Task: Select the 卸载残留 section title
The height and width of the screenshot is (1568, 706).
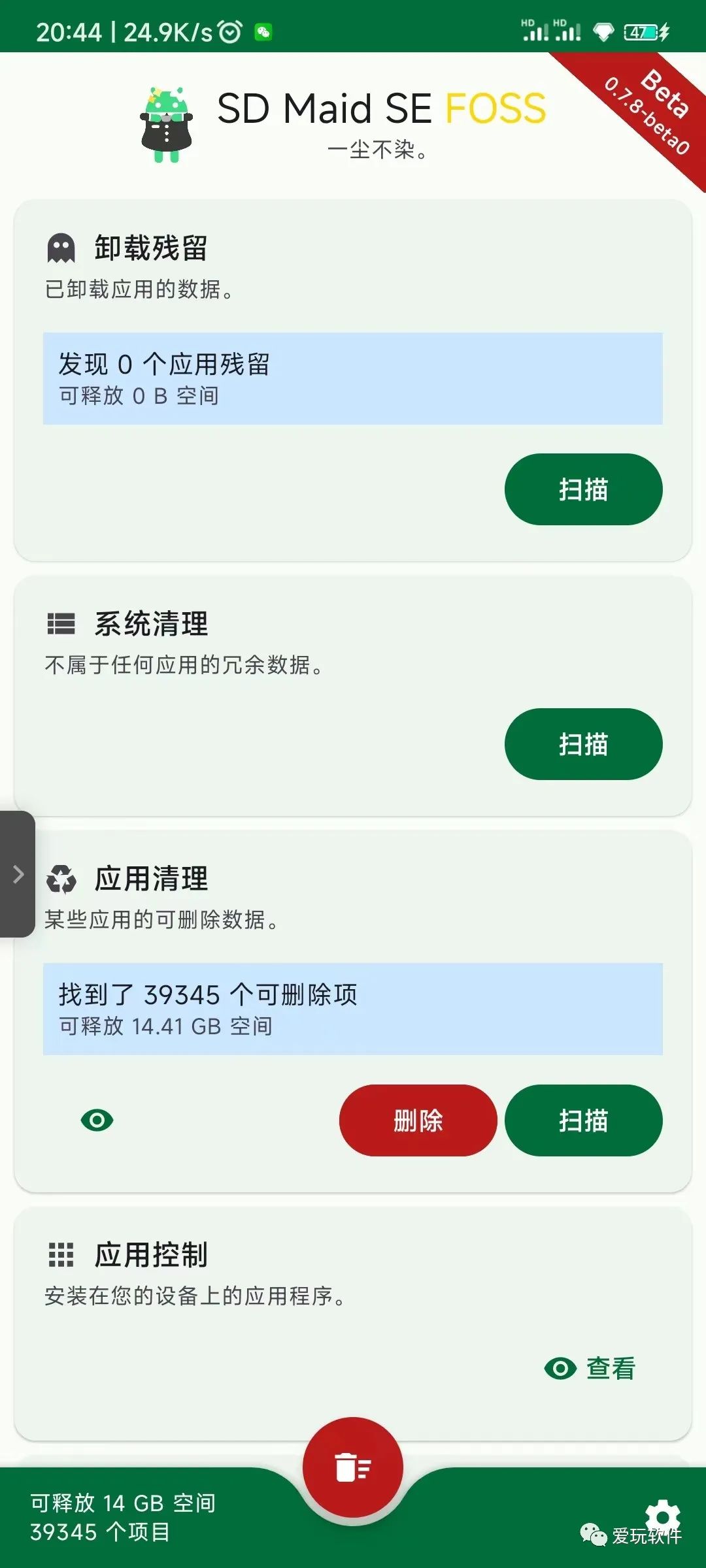Action: tap(149, 247)
